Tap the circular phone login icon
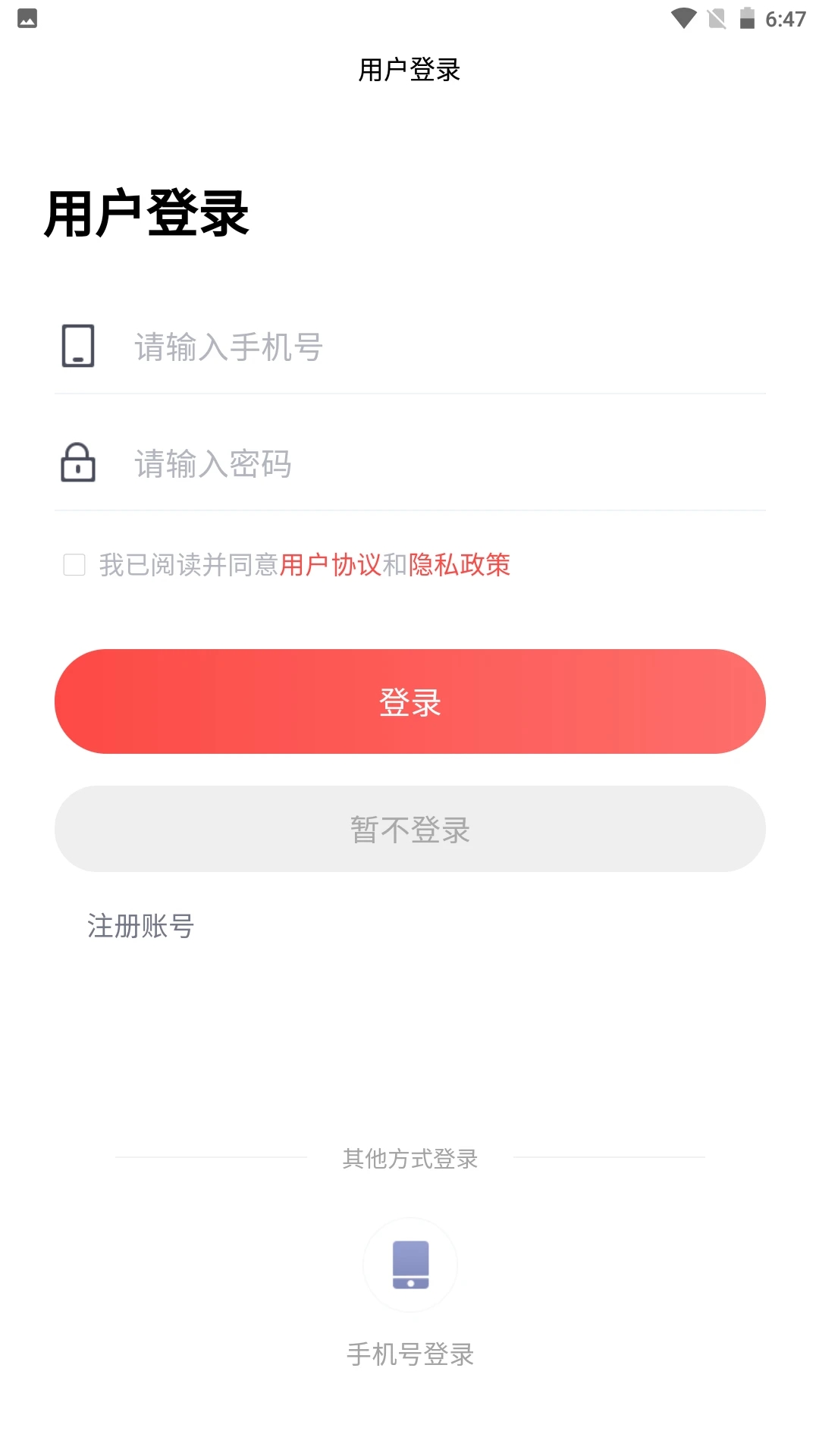 (409, 1265)
